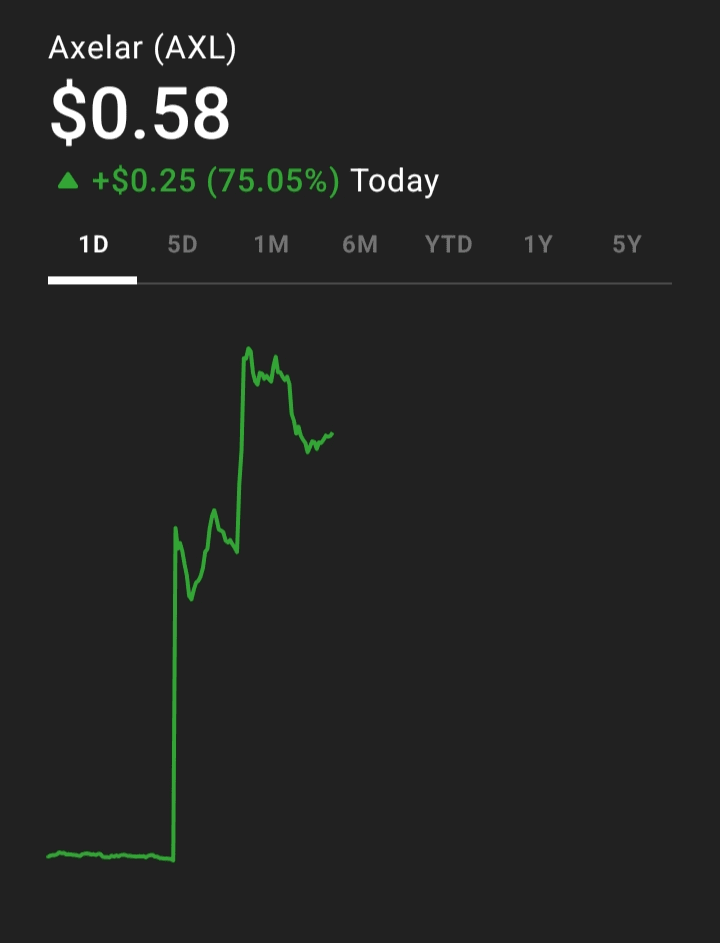The image size is (720, 943).
Task: Show the 1M price chart
Action: tap(271, 245)
